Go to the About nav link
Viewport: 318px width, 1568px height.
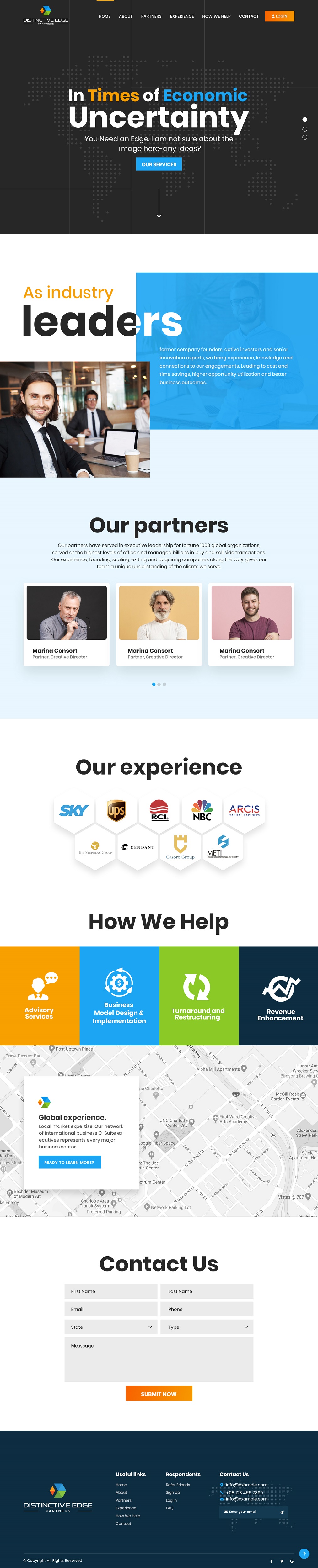tap(126, 16)
